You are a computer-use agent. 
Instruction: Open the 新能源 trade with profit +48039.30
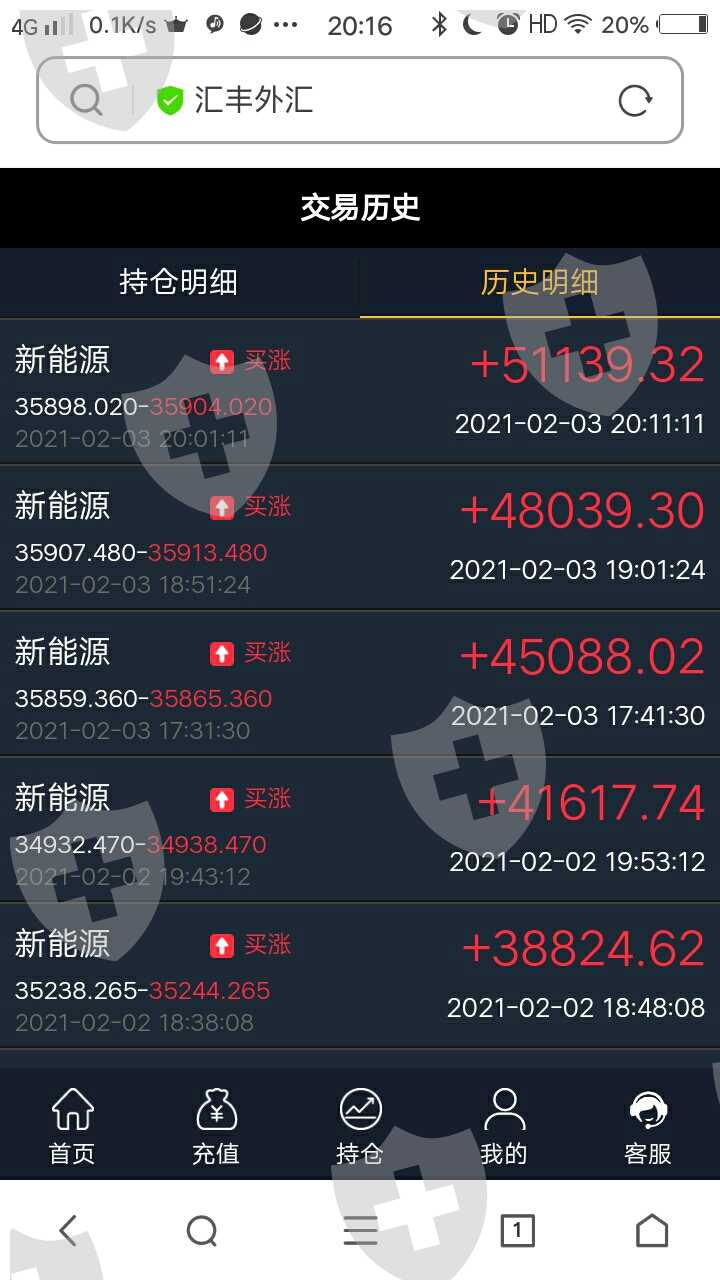pos(360,538)
